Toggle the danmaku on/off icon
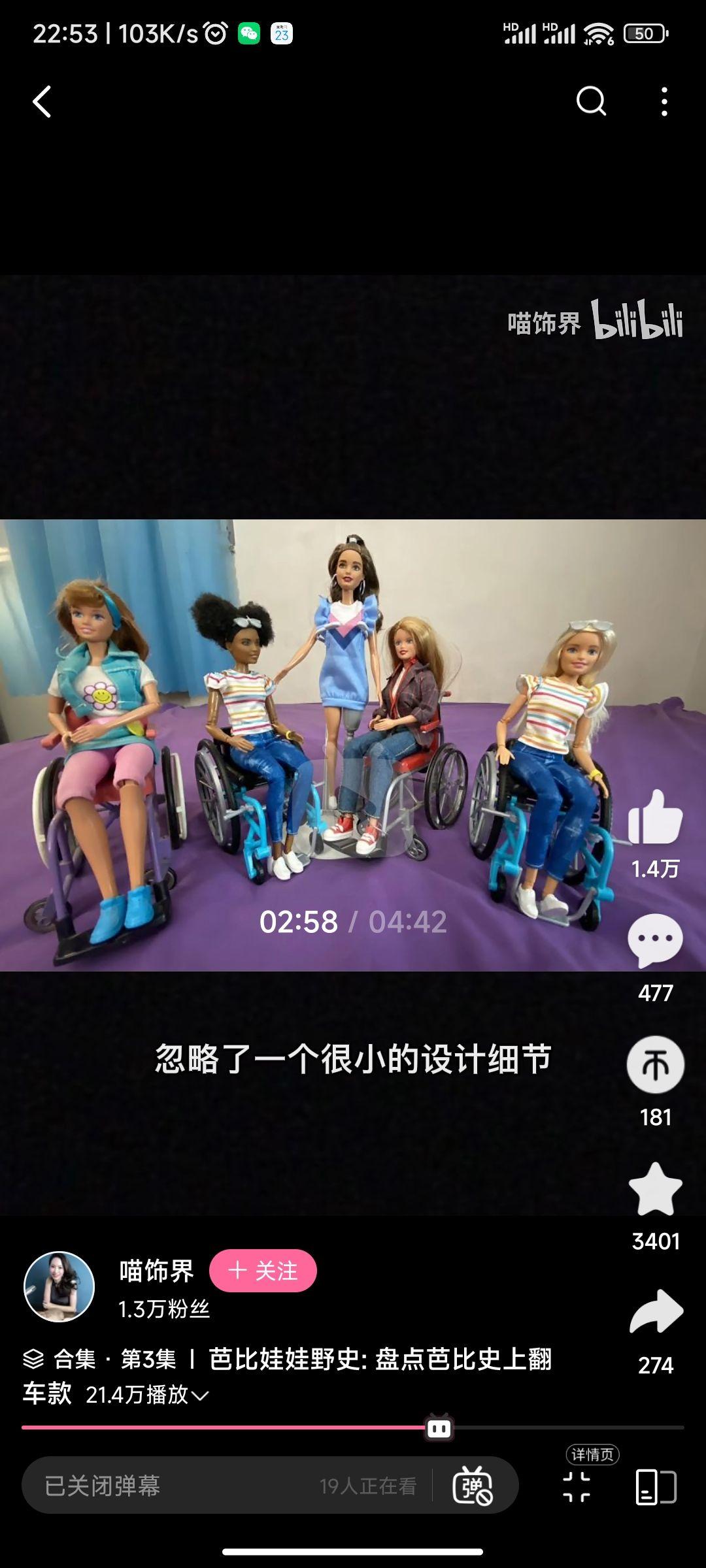706x1568 pixels. click(473, 1486)
